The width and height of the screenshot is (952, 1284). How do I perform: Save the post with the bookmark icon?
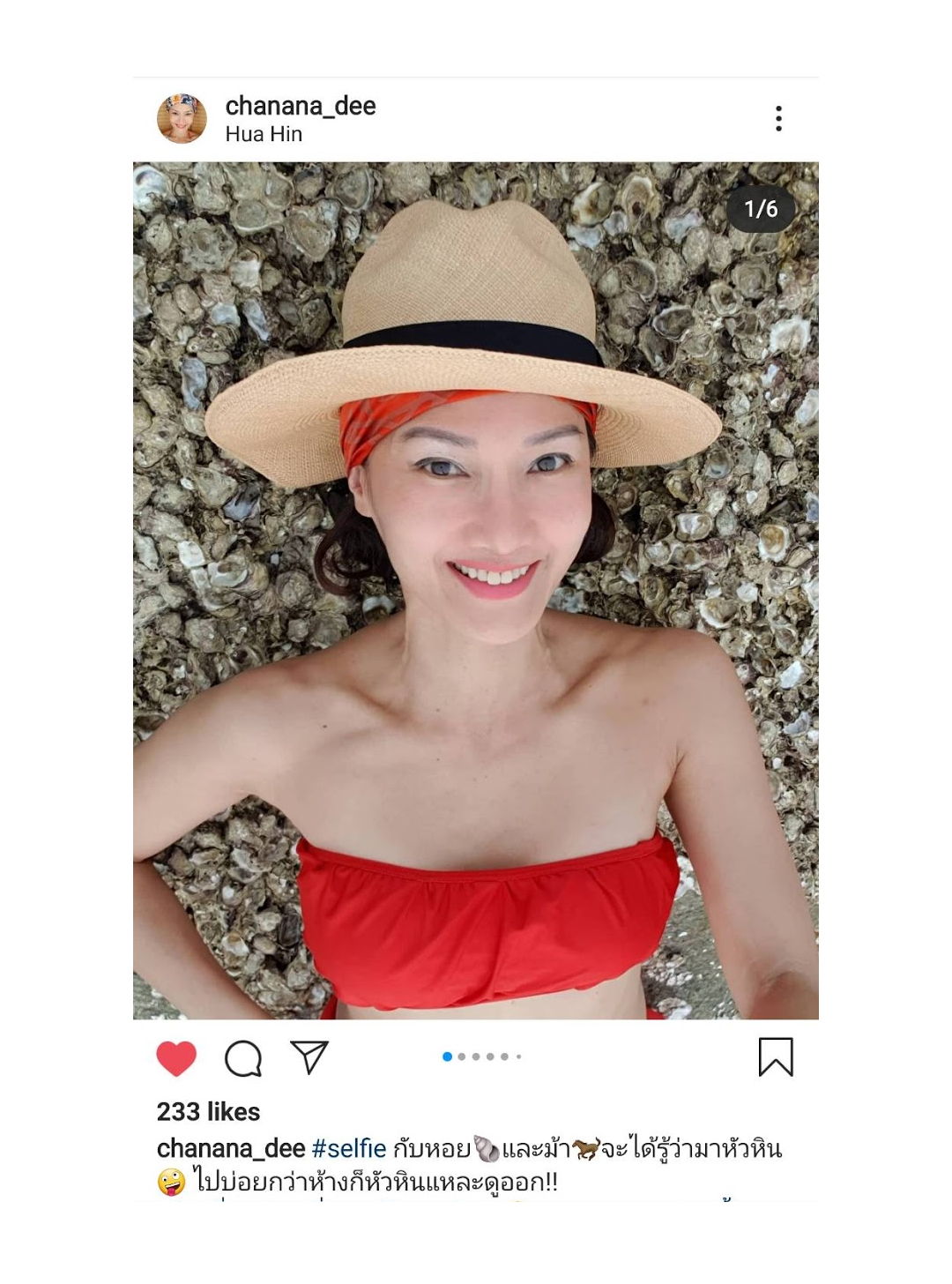click(x=776, y=1056)
